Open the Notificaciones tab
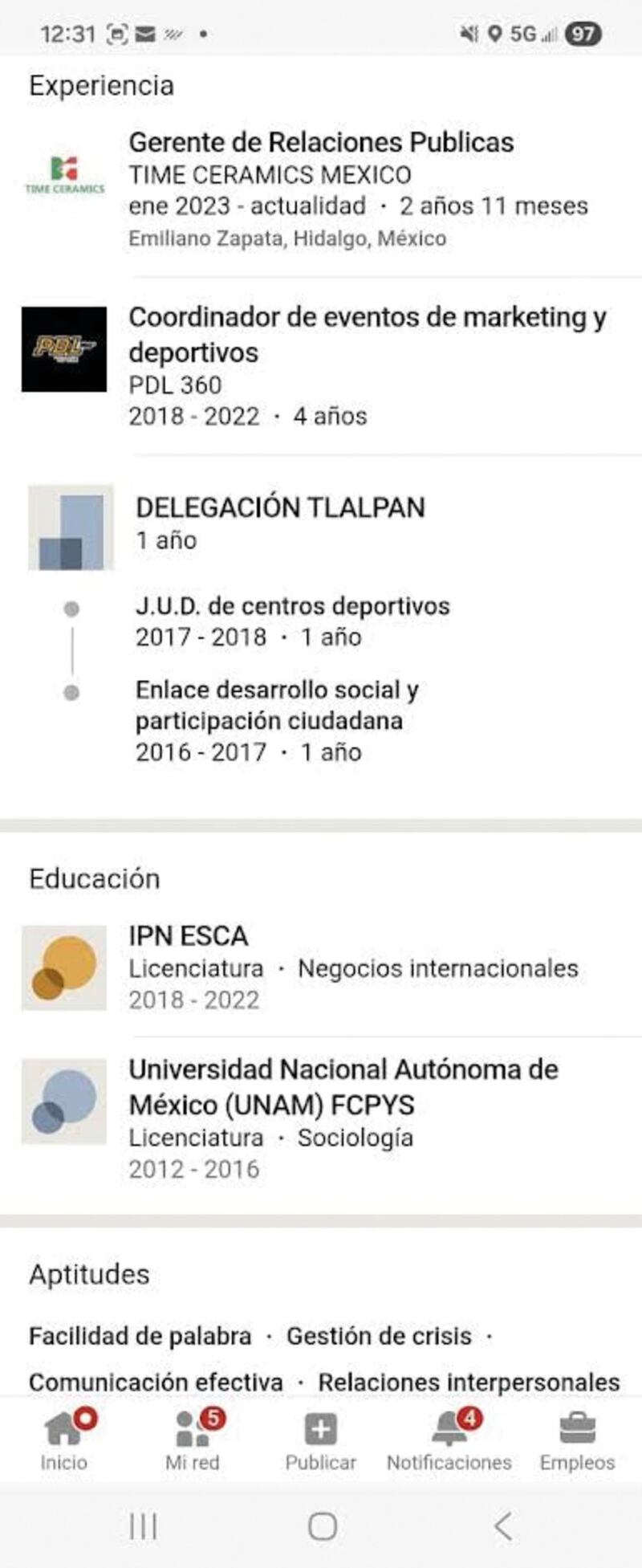 [449, 1442]
